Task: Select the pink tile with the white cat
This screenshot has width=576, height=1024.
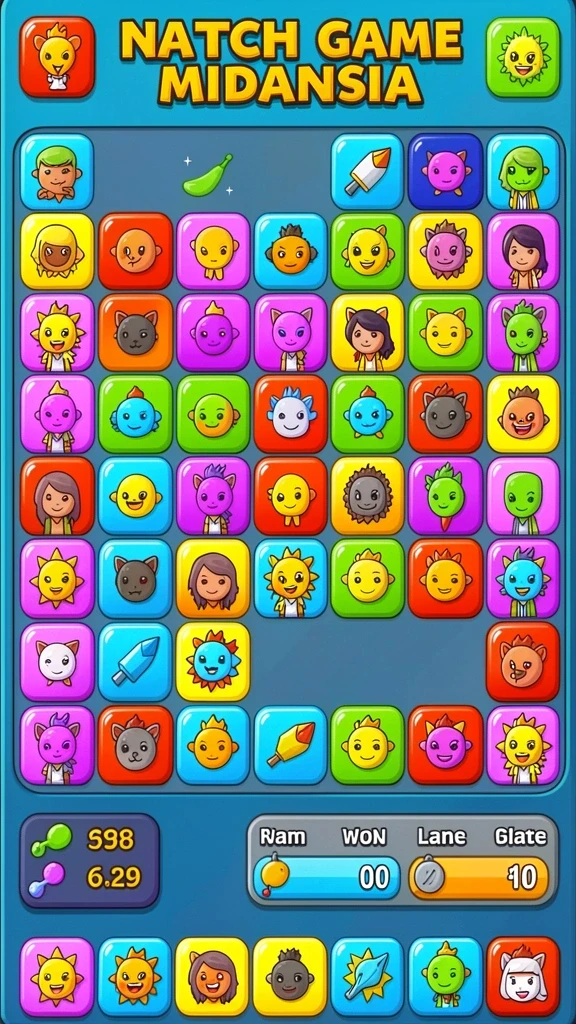Action: [x=57, y=662]
